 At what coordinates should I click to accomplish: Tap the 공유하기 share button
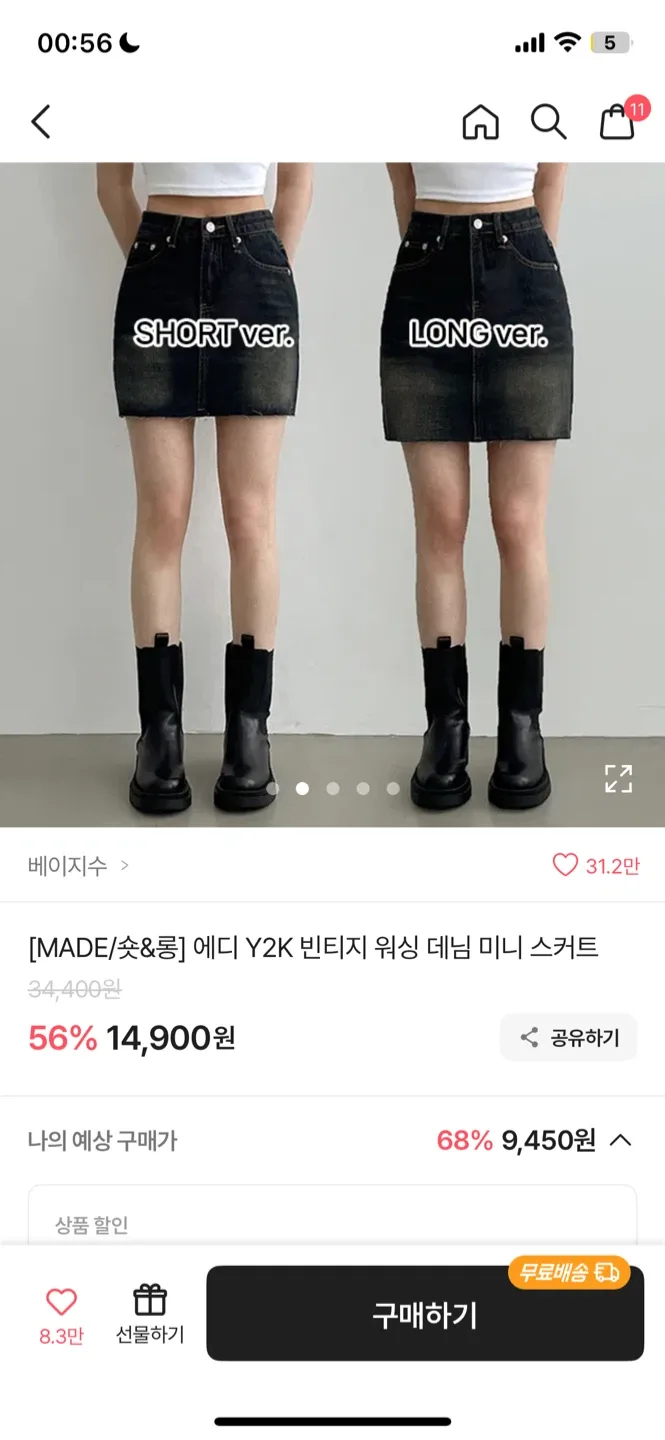569,1038
